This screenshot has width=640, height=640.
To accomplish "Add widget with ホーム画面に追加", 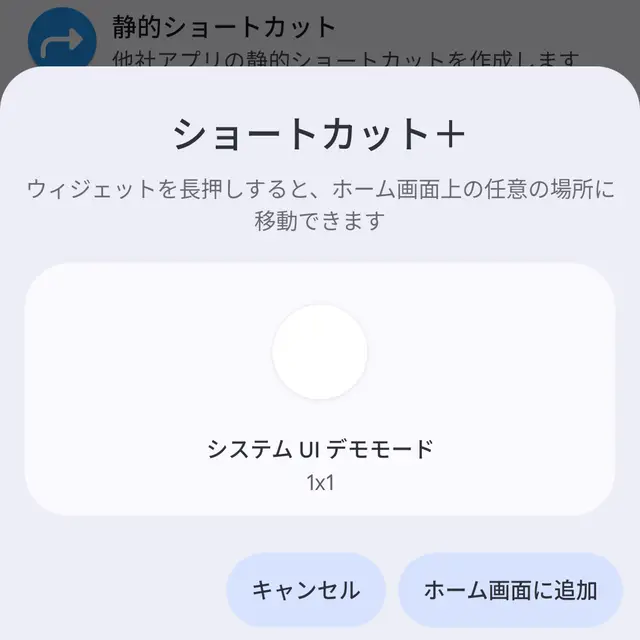I will coord(510,590).
